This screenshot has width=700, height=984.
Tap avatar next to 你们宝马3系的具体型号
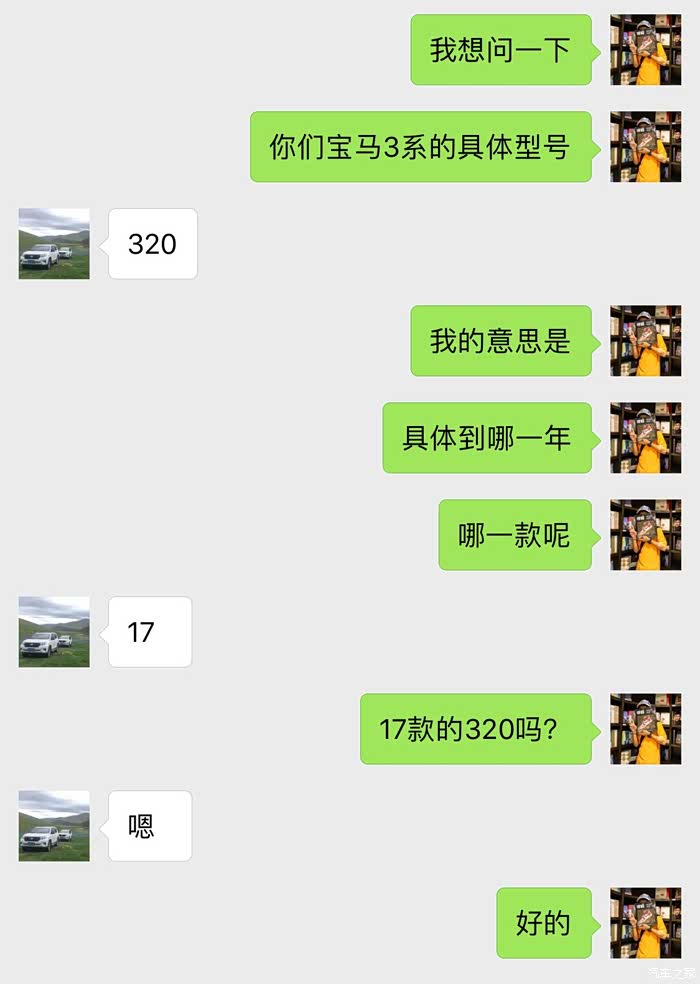[645, 147]
